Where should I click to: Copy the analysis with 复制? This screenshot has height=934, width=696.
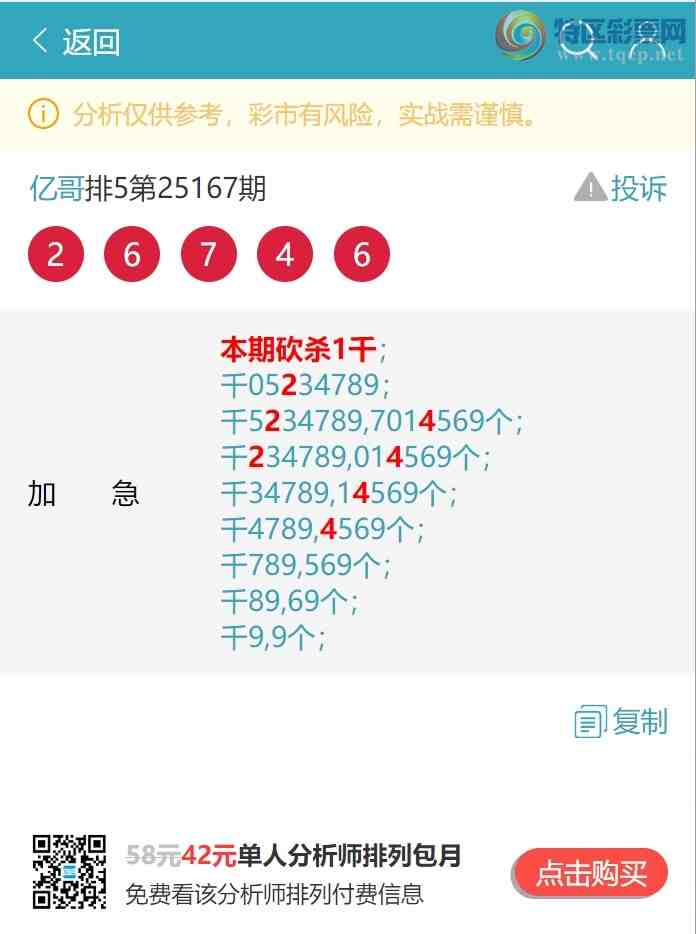coord(621,721)
